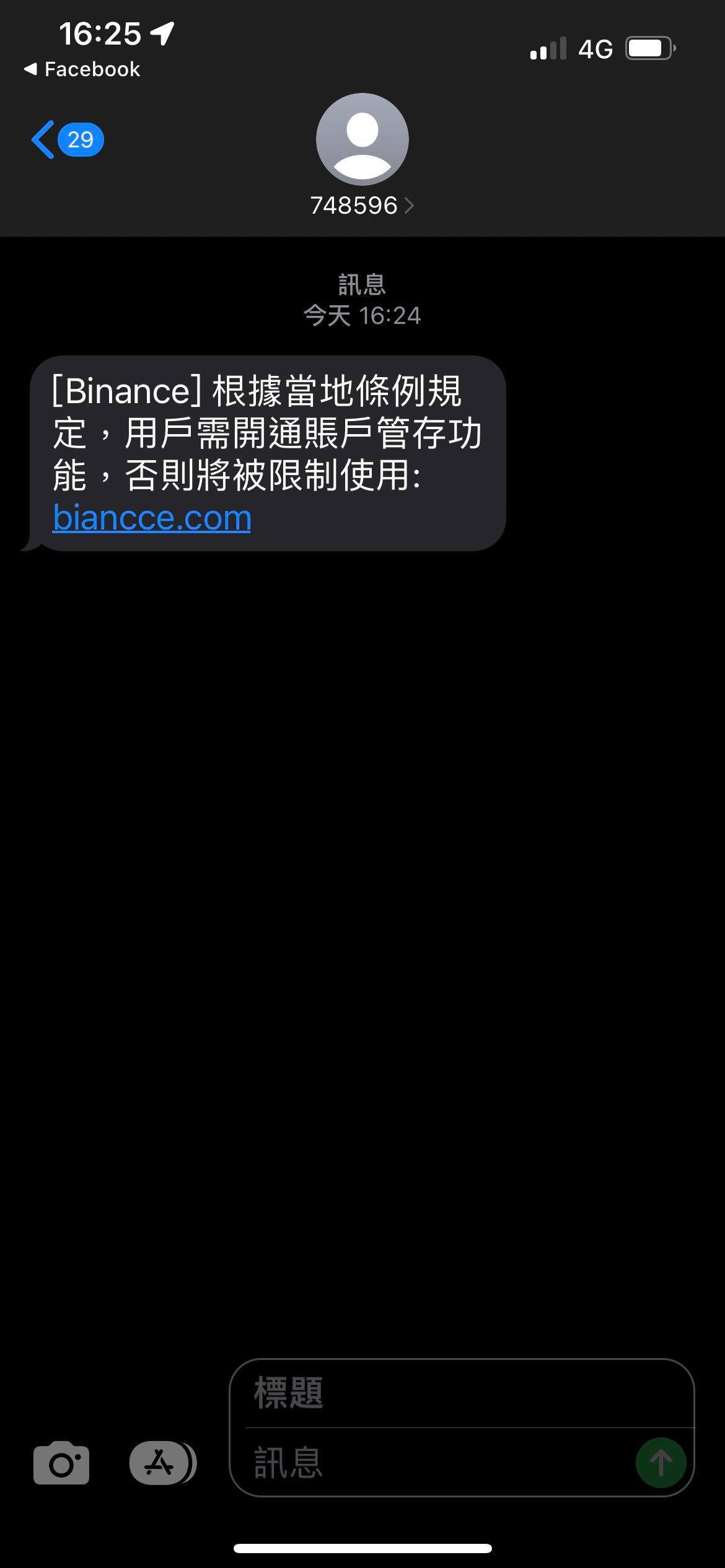Open the App Store apps drawer
The width and height of the screenshot is (725, 1568).
pos(161,1463)
